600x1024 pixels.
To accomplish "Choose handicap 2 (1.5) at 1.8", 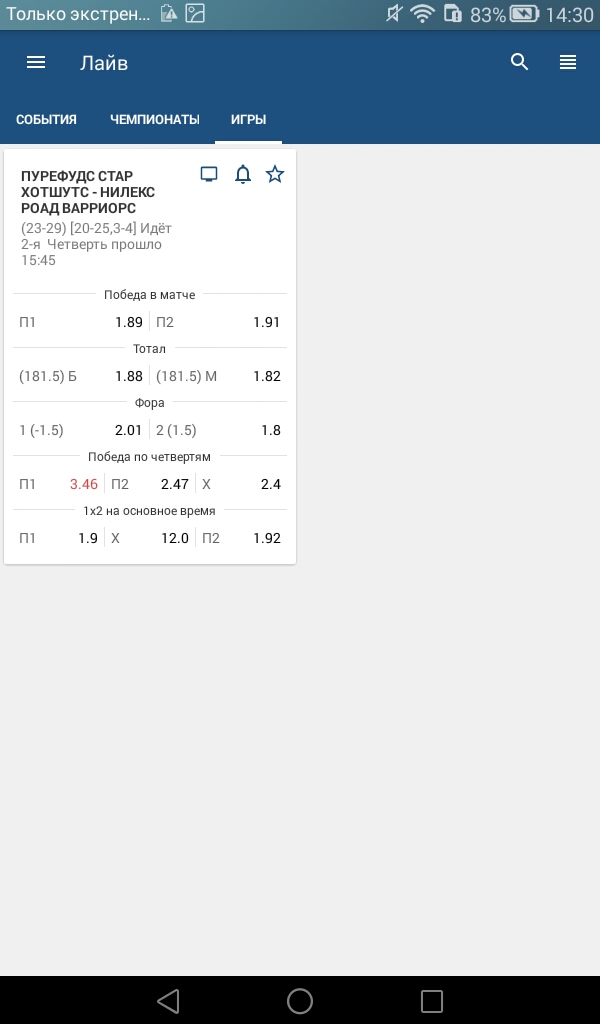I will click(218, 430).
